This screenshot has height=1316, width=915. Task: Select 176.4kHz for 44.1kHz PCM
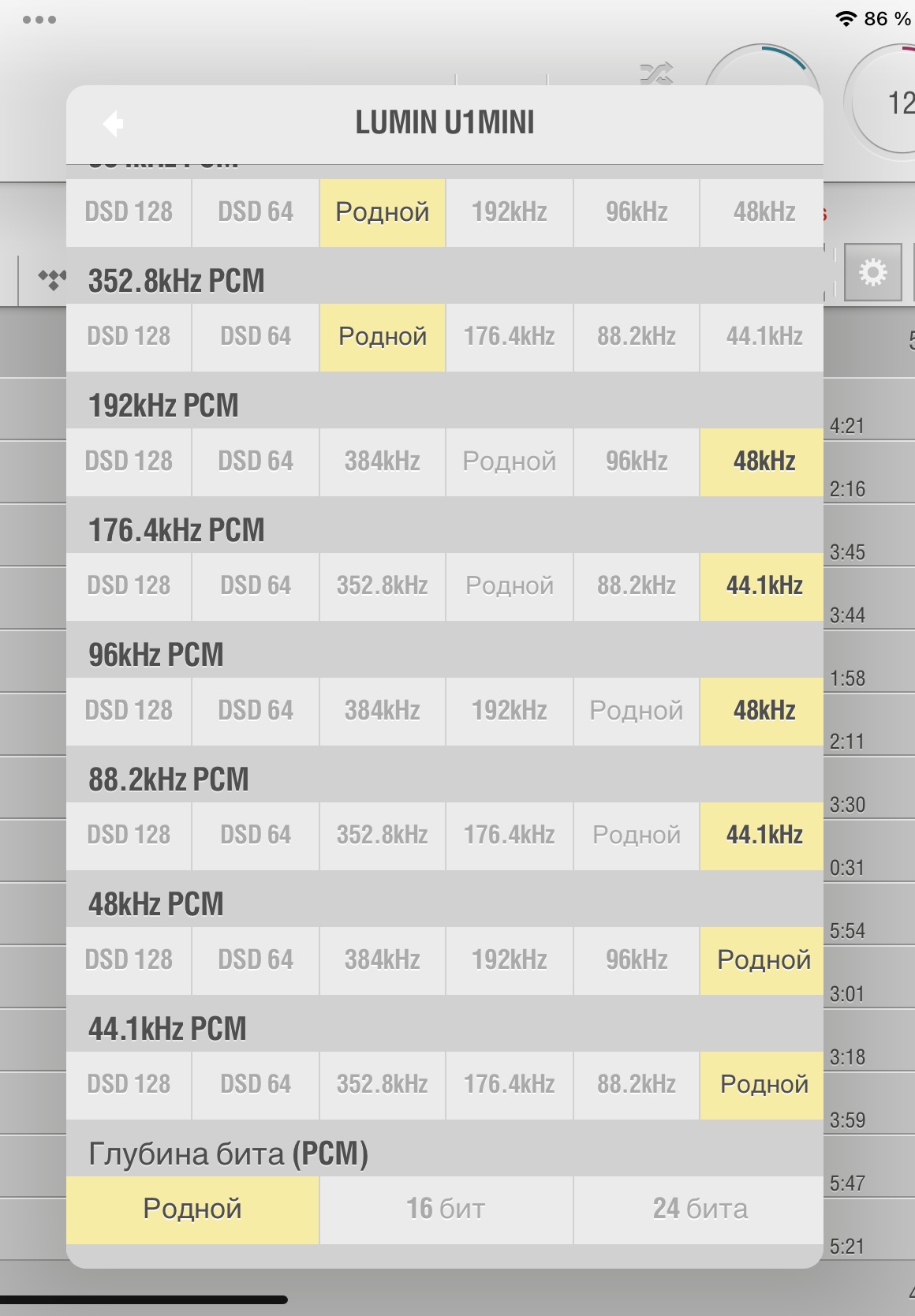[510, 1085]
